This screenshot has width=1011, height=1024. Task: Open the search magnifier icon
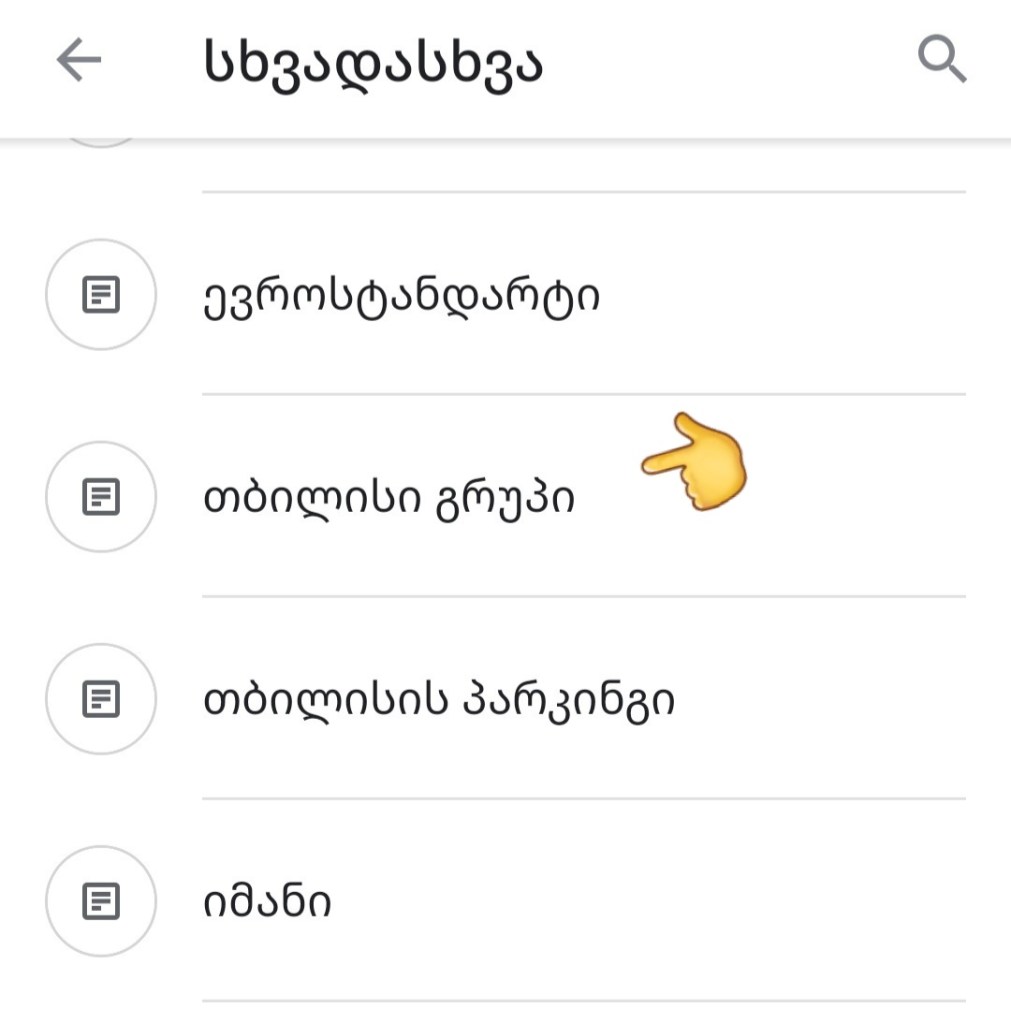pos(941,62)
